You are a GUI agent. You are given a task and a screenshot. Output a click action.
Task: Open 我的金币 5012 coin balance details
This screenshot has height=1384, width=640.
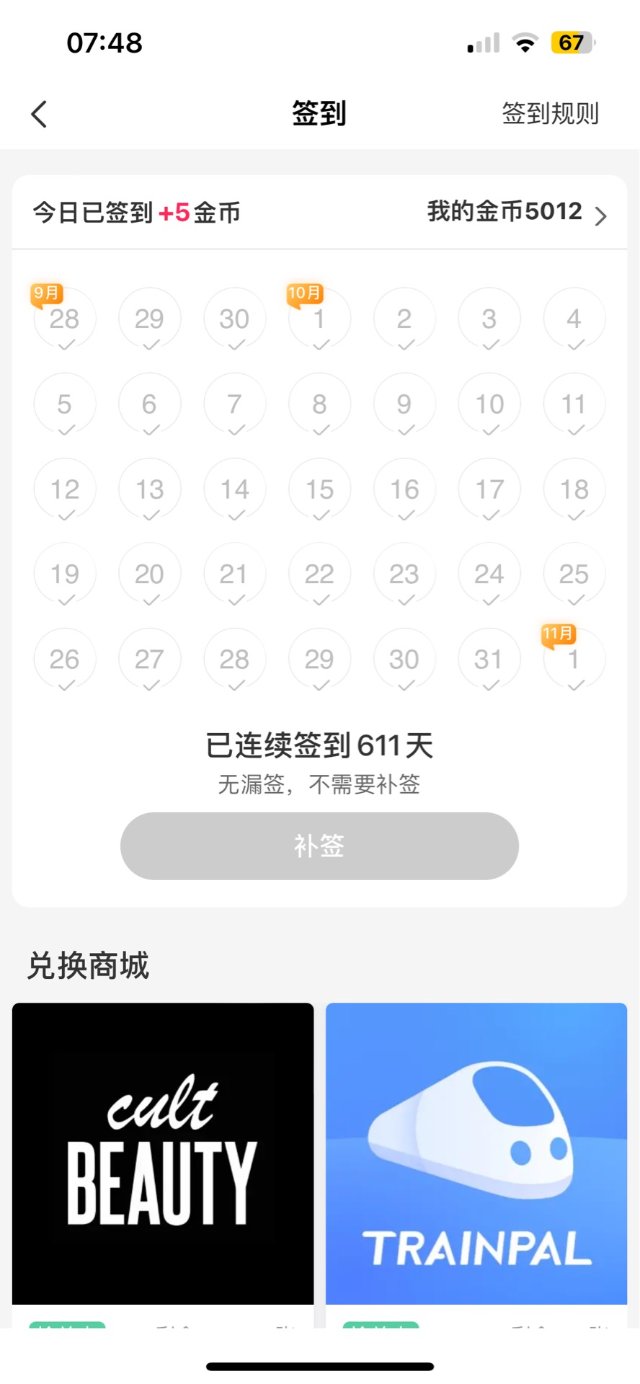(x=516, y=212)
